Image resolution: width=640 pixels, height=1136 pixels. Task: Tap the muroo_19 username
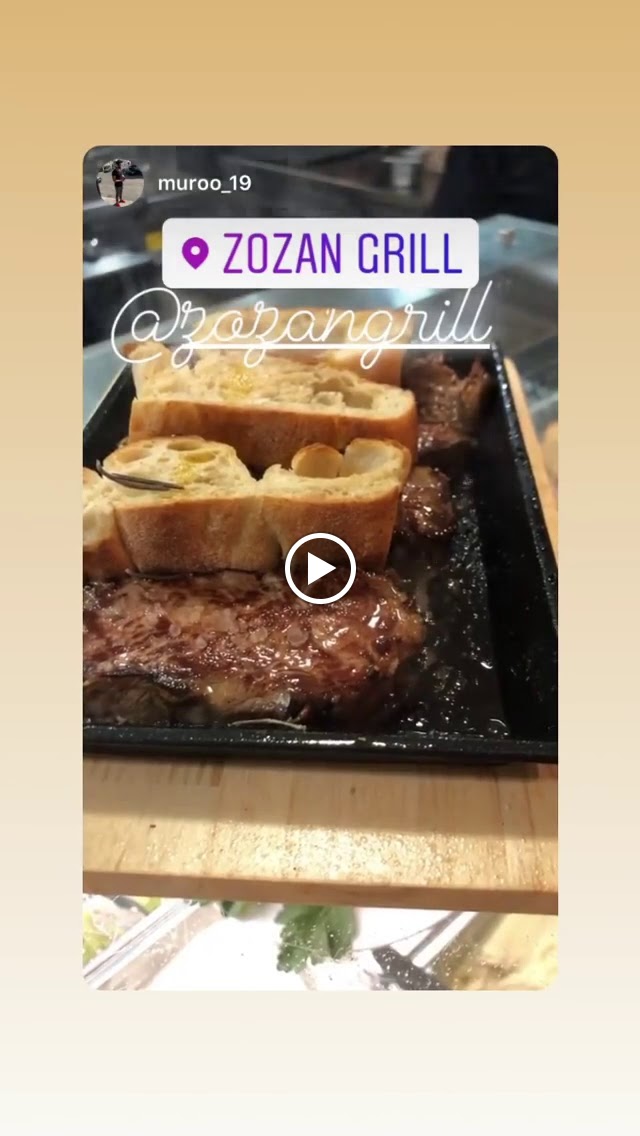tap(204, 183)
